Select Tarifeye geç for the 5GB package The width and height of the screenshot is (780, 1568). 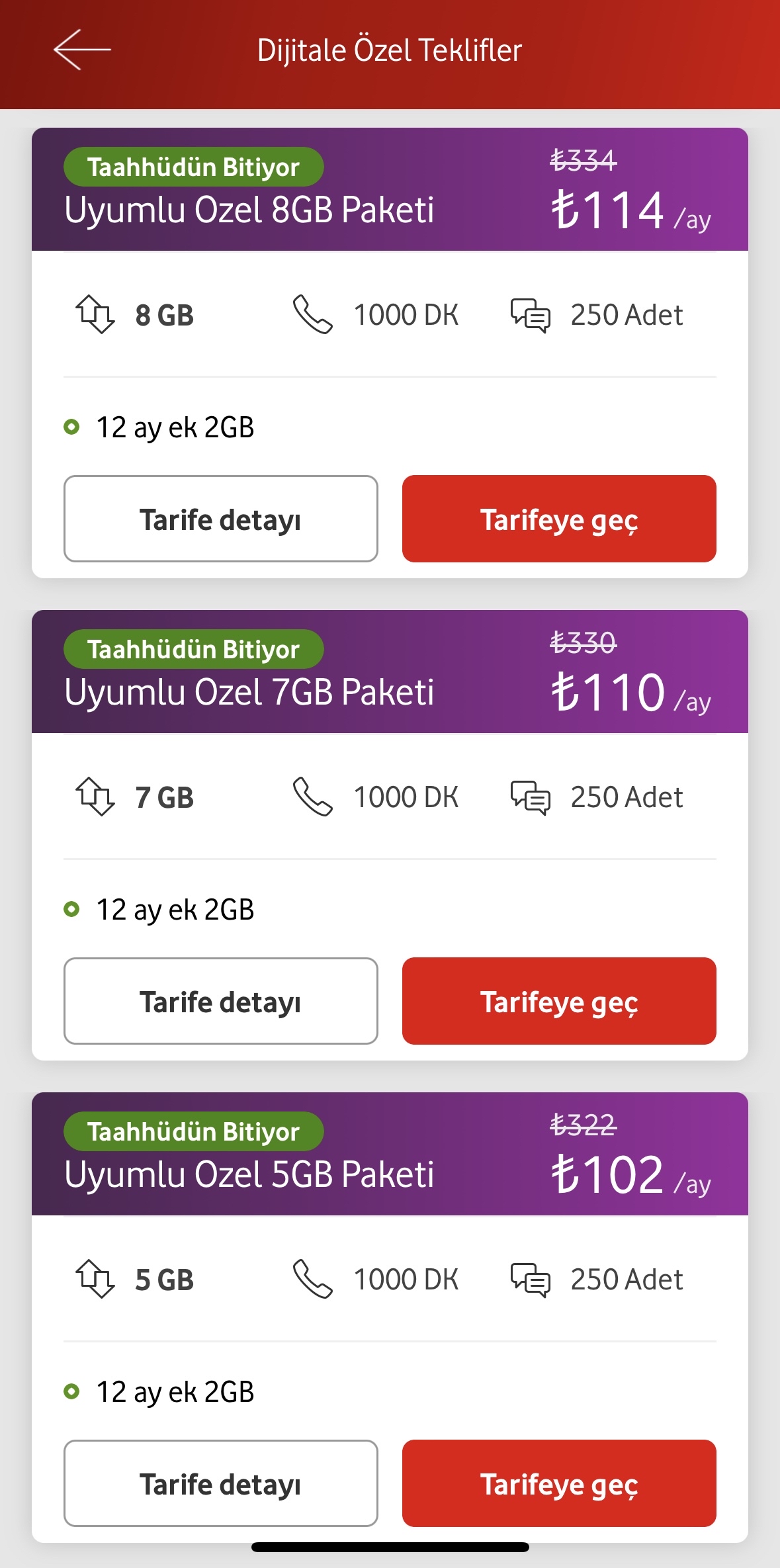coord(559,1483)
